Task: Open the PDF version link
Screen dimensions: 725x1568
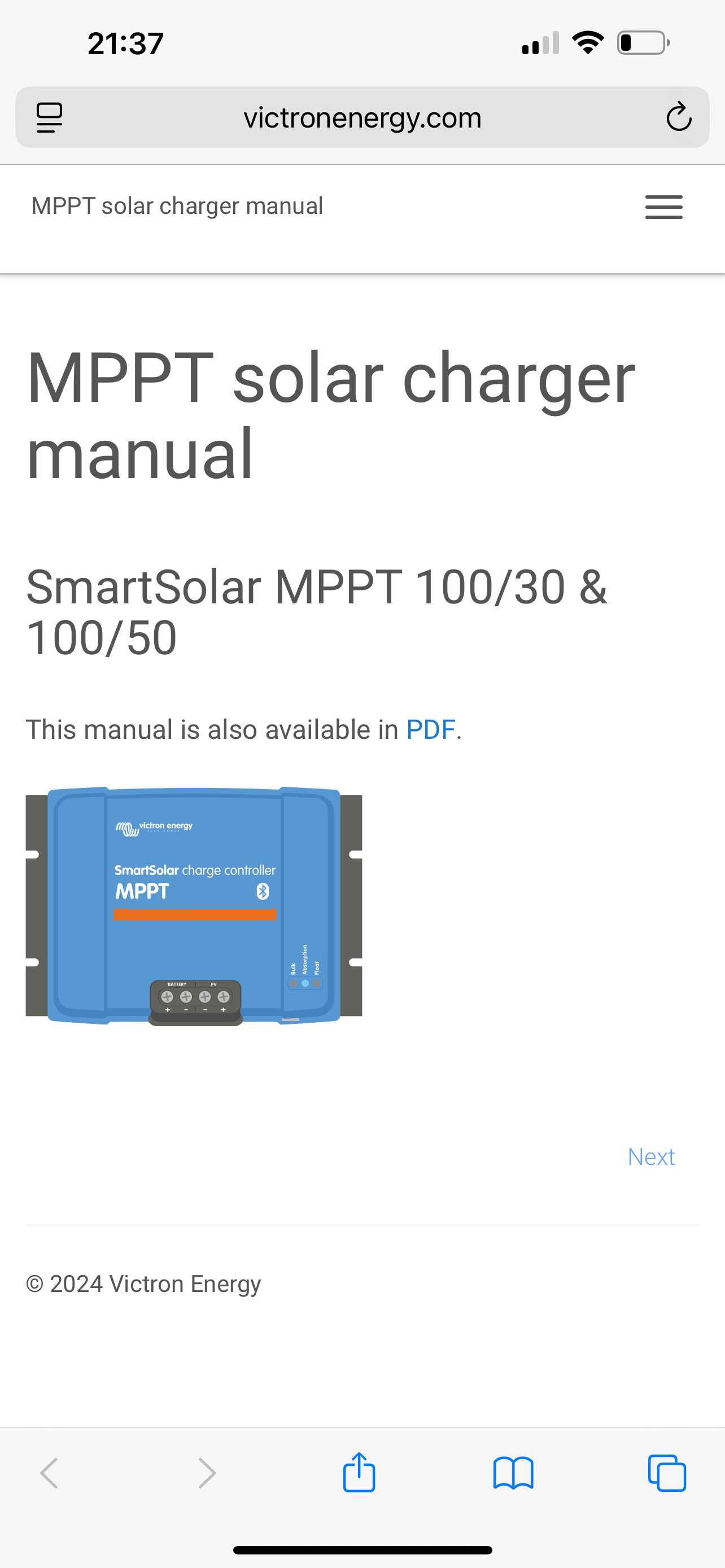Action: click(x=430, y=729)
